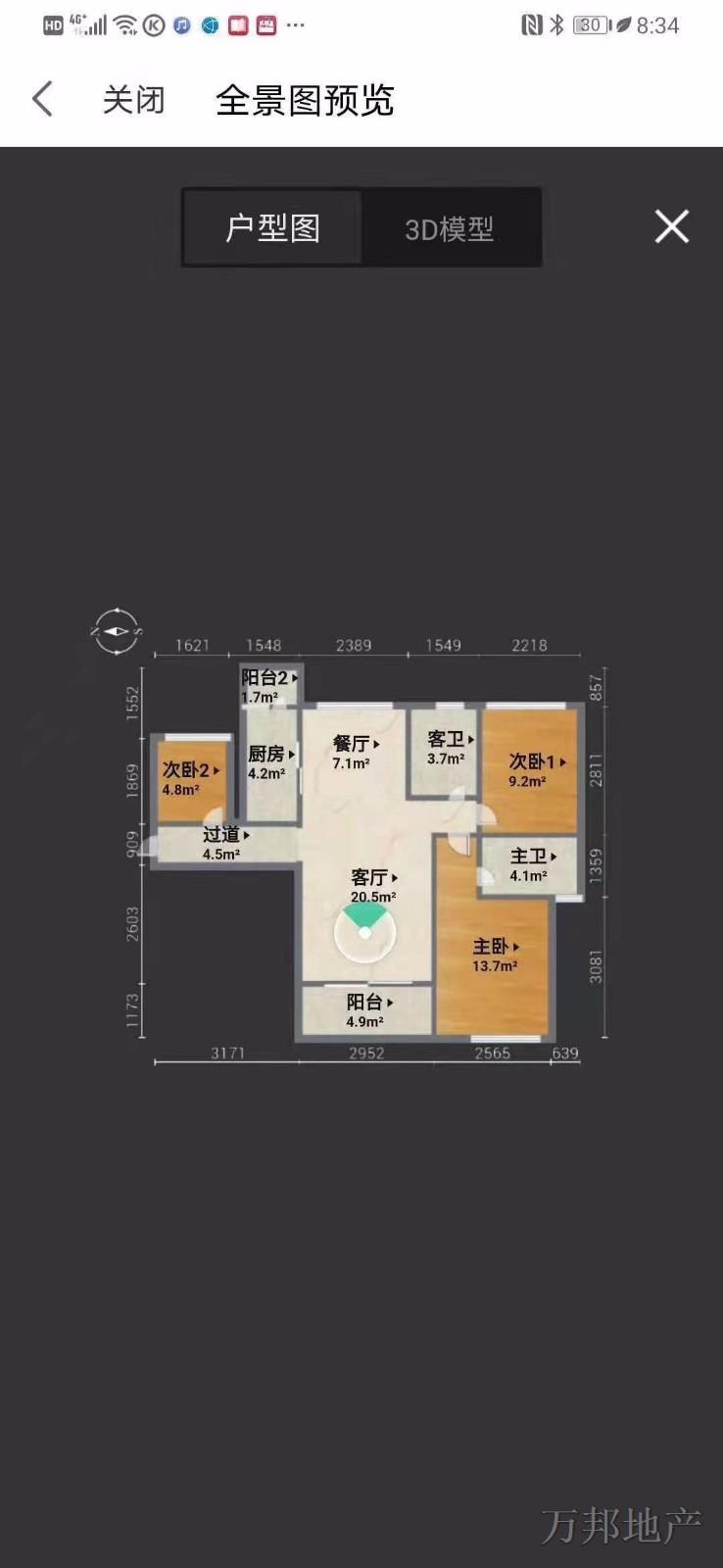Screen dimensions: 723x1568
Task: Open the 阳台 4.9m² panorama
Action: tap(369, 1003)
